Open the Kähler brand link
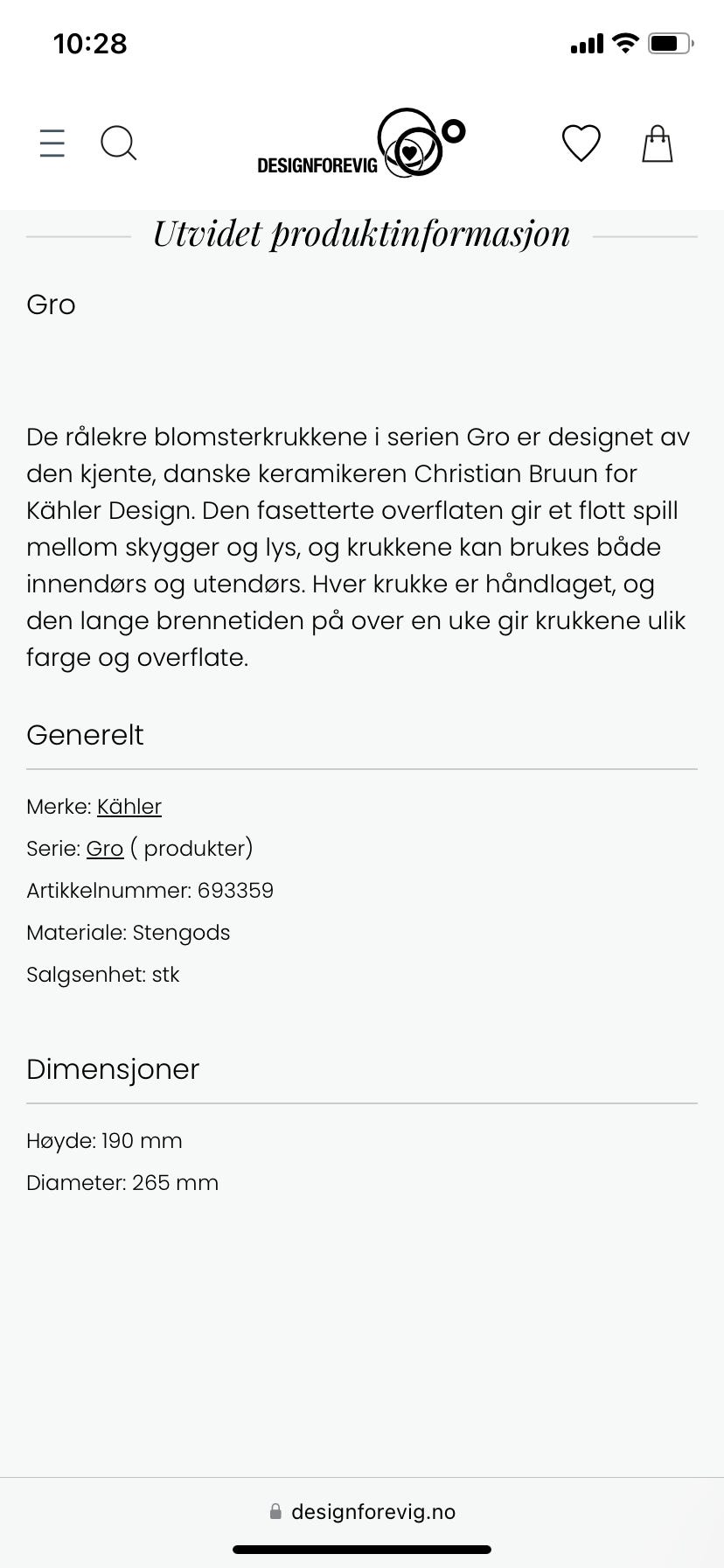The width and height of the screenshot is (724, 1568). pos(129,806)
